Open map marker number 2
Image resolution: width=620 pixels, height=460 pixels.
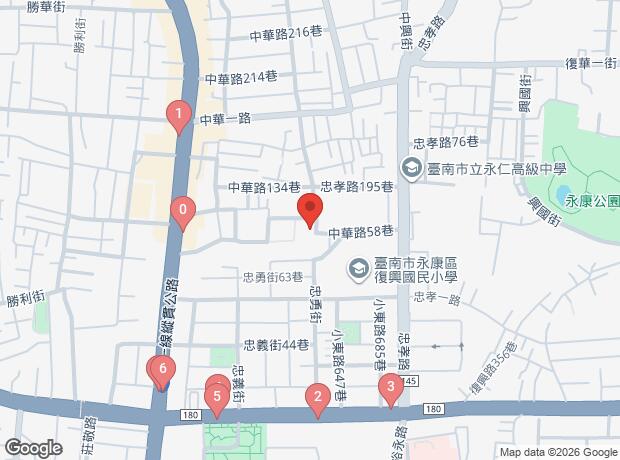point(318,398)
